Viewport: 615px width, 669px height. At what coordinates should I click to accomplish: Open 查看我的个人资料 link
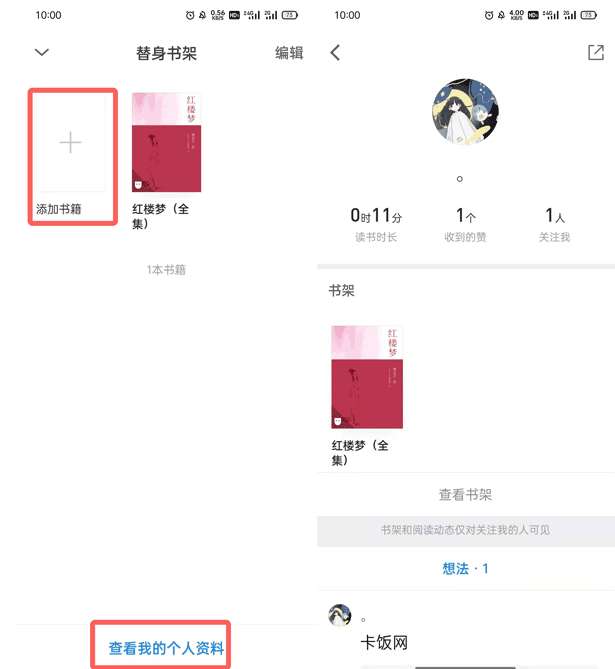(166, 649)
